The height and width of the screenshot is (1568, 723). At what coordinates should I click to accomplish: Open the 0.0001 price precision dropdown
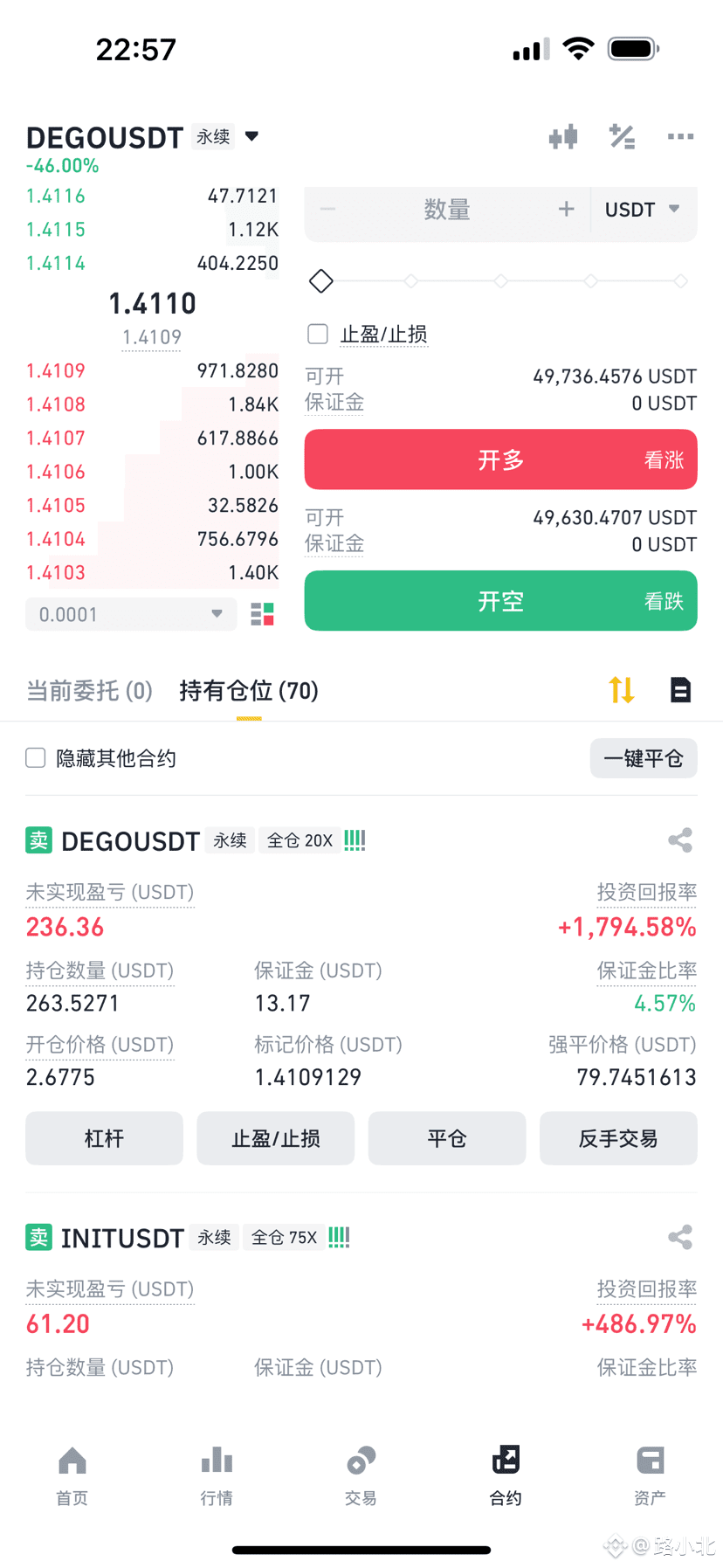tap(131, 614)
